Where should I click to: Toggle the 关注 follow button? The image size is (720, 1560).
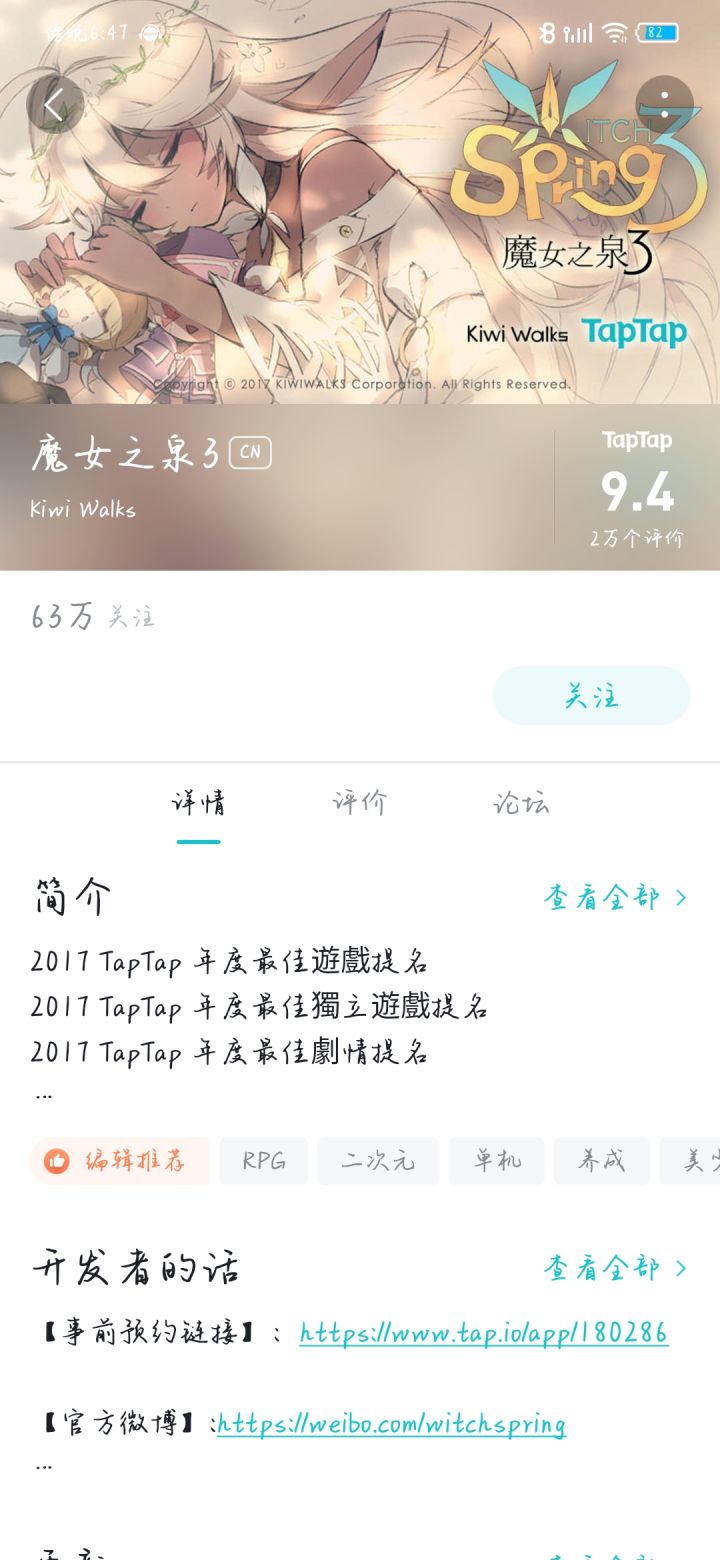click(590, 694)
